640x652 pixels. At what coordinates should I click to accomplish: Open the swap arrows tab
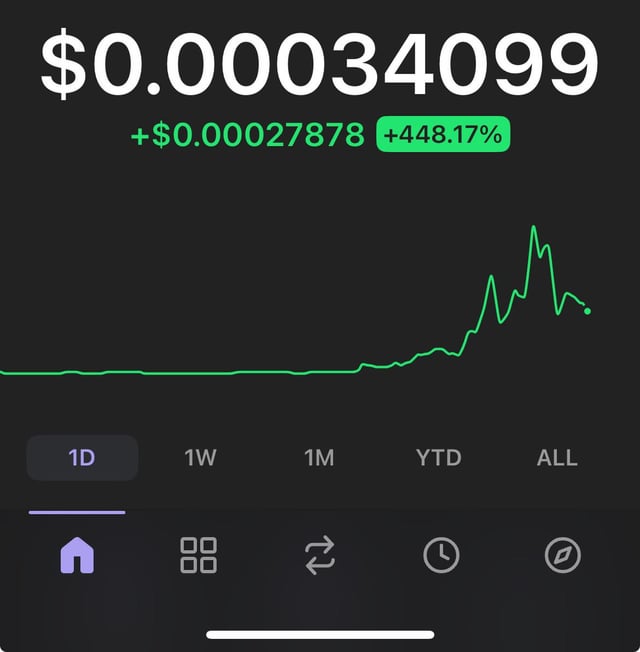320,555
